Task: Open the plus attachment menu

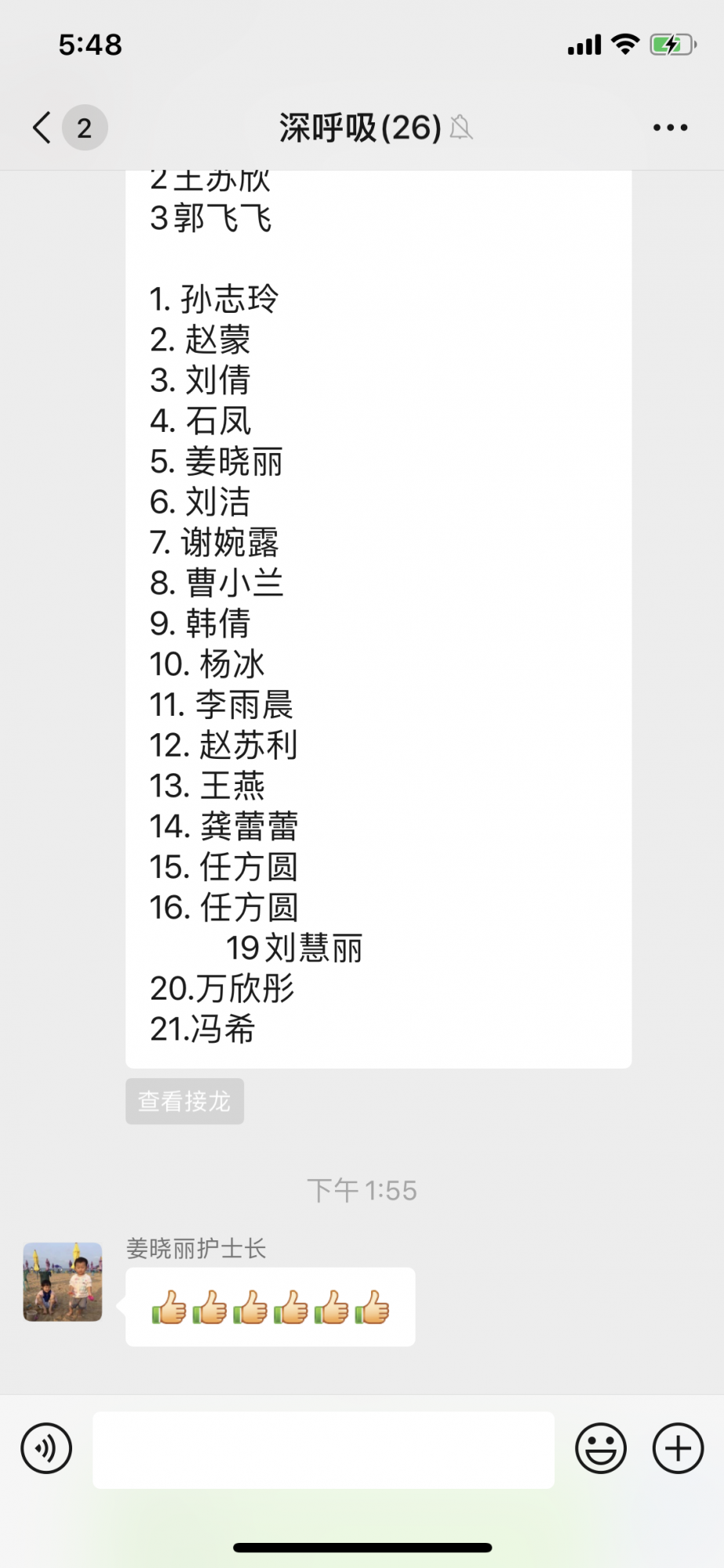Action: (x=678, y=1448)
